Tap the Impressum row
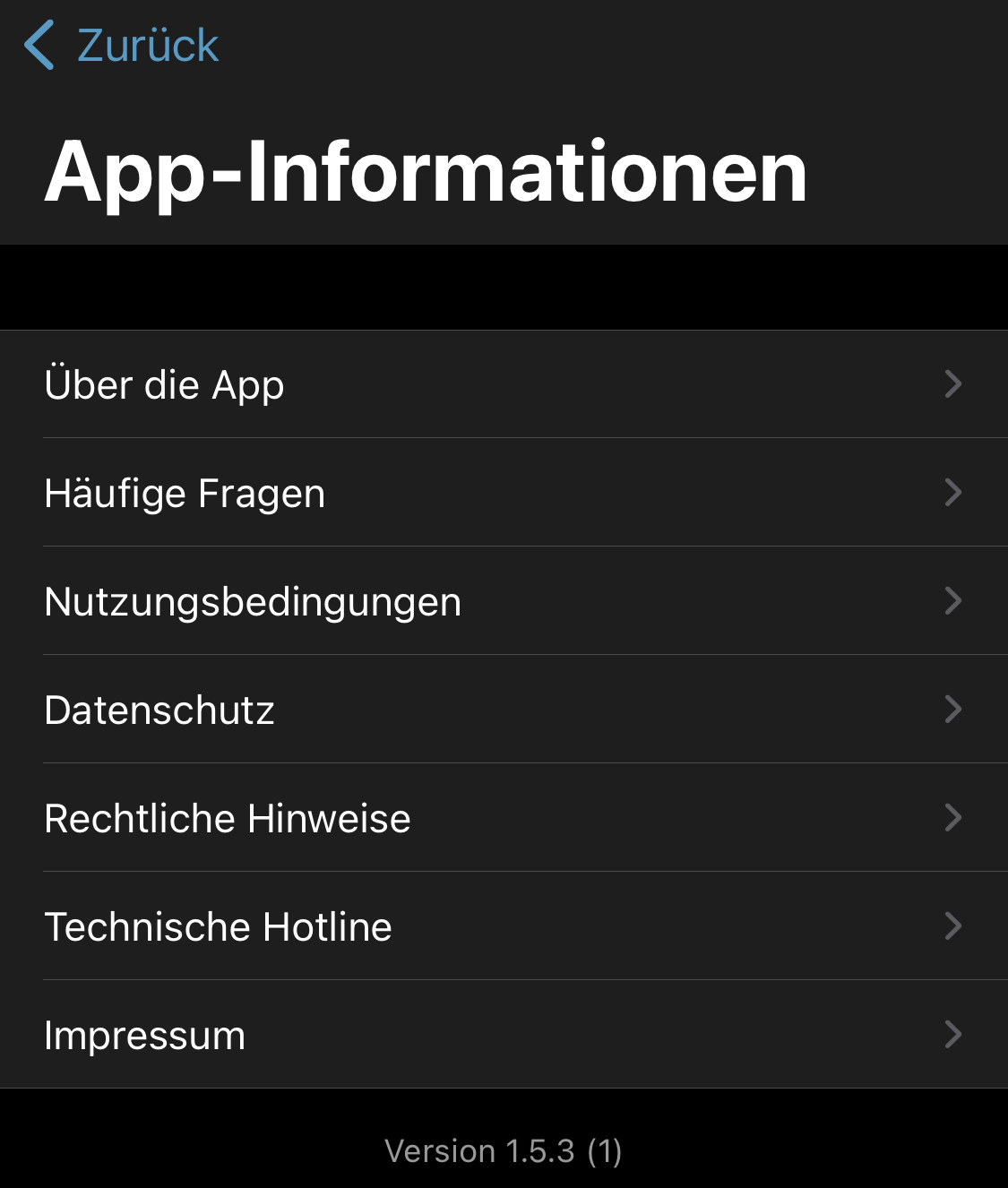The image size is (1008, 1188). [504, 1035]
